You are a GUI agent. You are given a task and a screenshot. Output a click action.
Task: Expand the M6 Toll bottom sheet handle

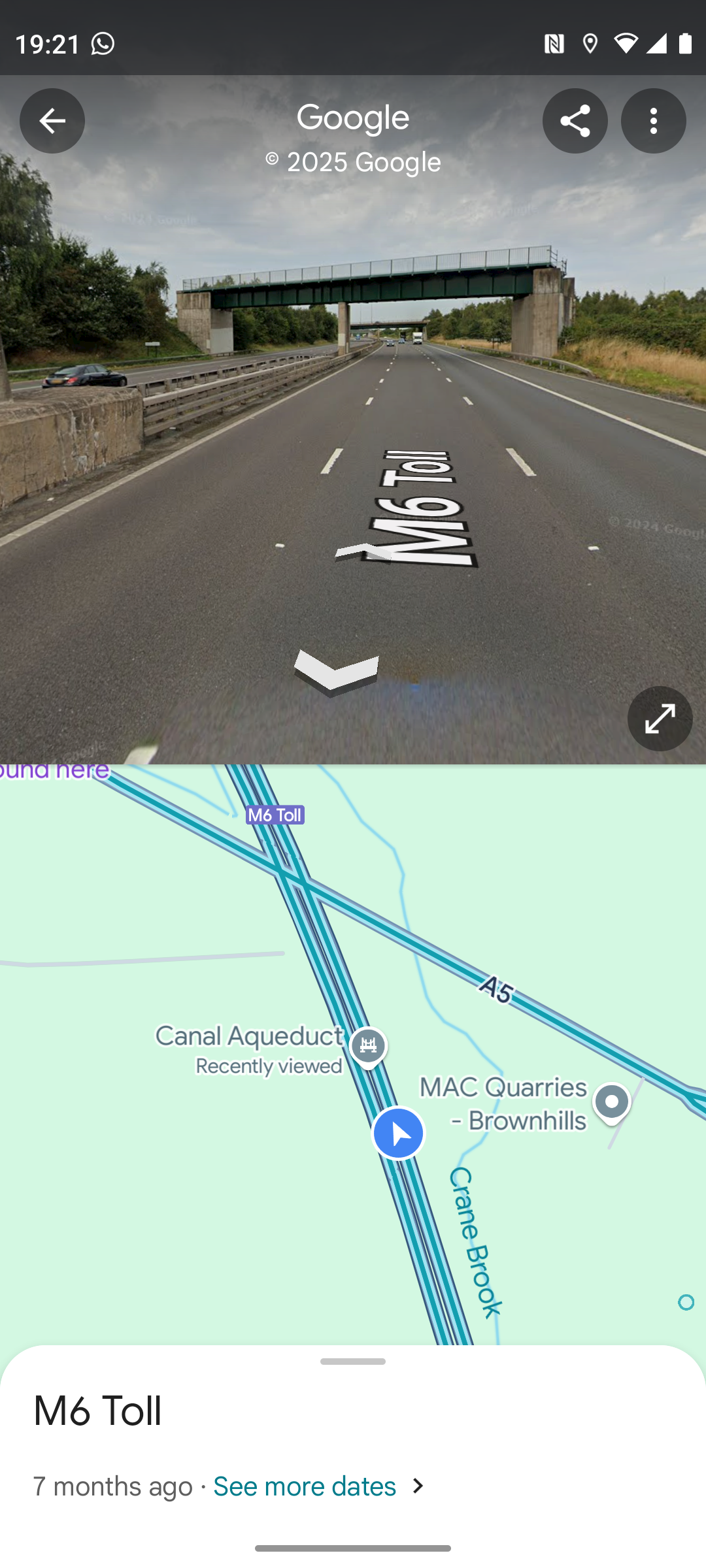pyautogui.click(x=353, y=1362)
